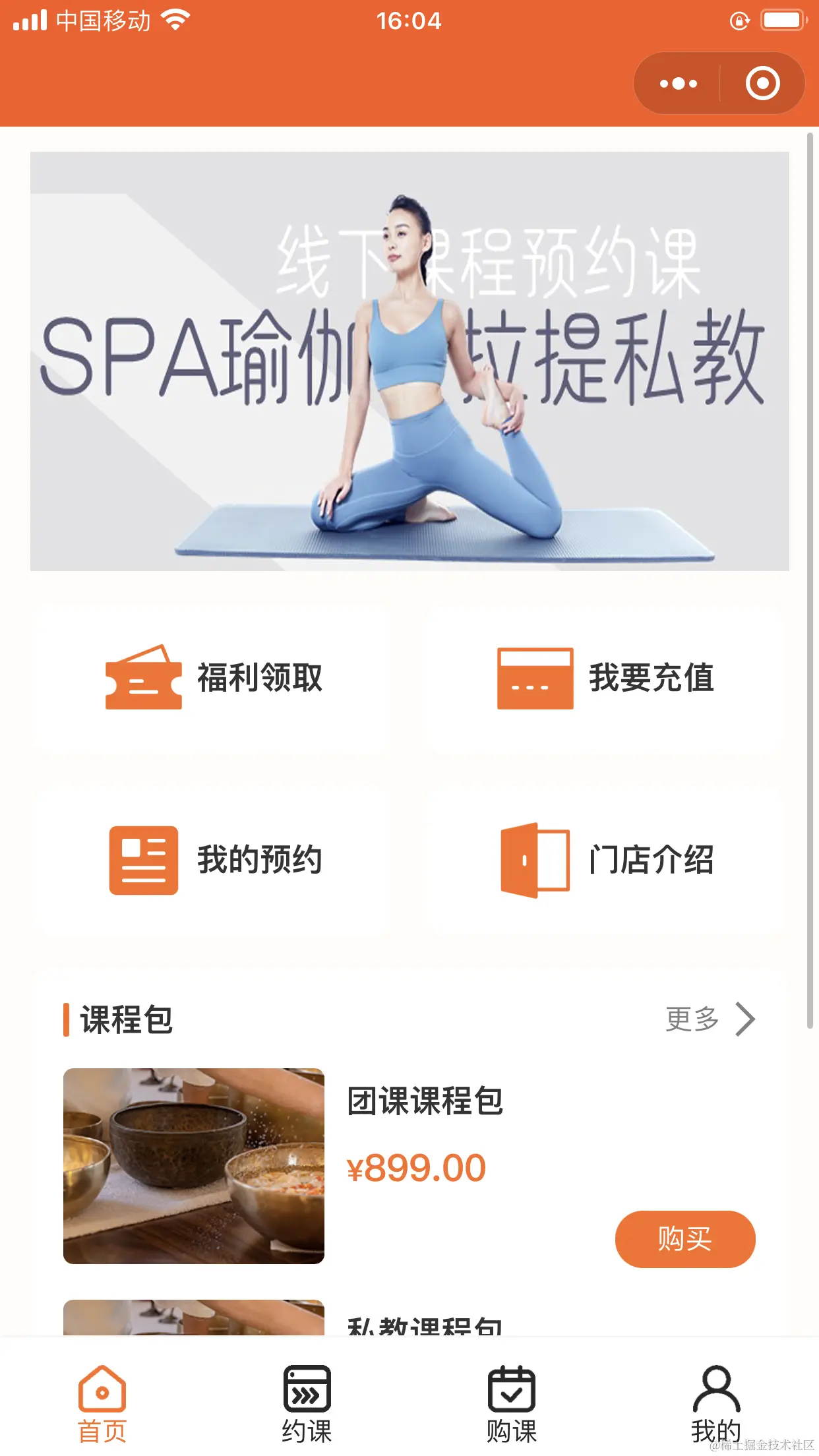
Task: Click the SPA yoga banner image
Action: [409, 360]
